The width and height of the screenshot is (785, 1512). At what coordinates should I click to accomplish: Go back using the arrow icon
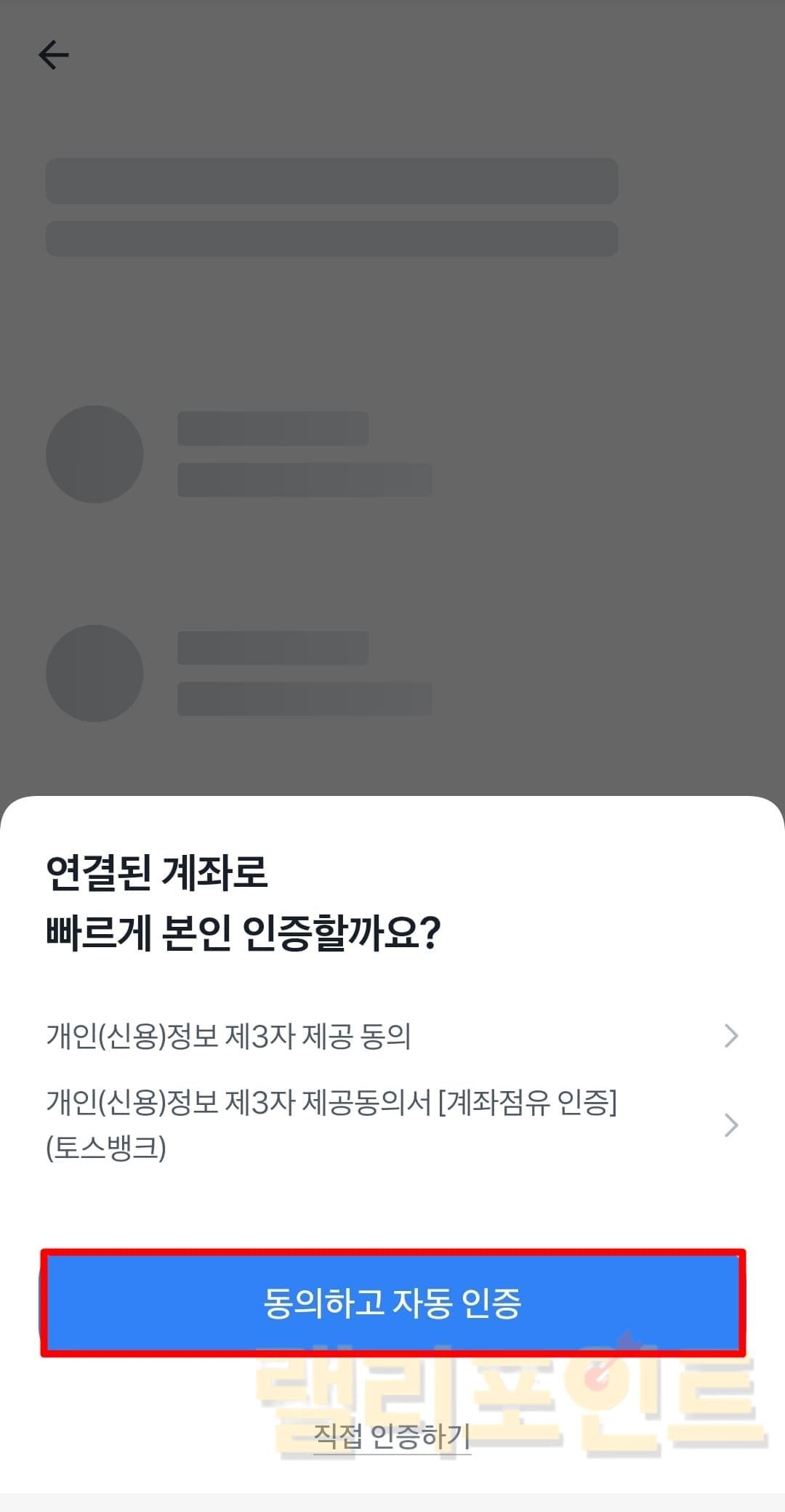53,55
